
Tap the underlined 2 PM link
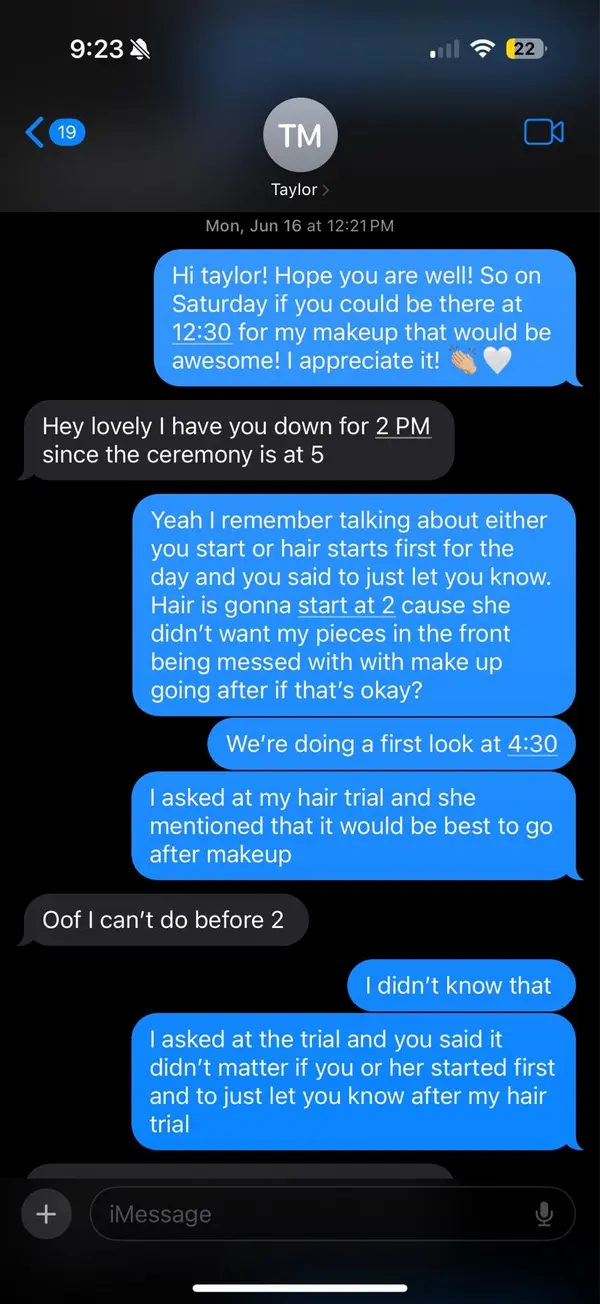[402, 427]
